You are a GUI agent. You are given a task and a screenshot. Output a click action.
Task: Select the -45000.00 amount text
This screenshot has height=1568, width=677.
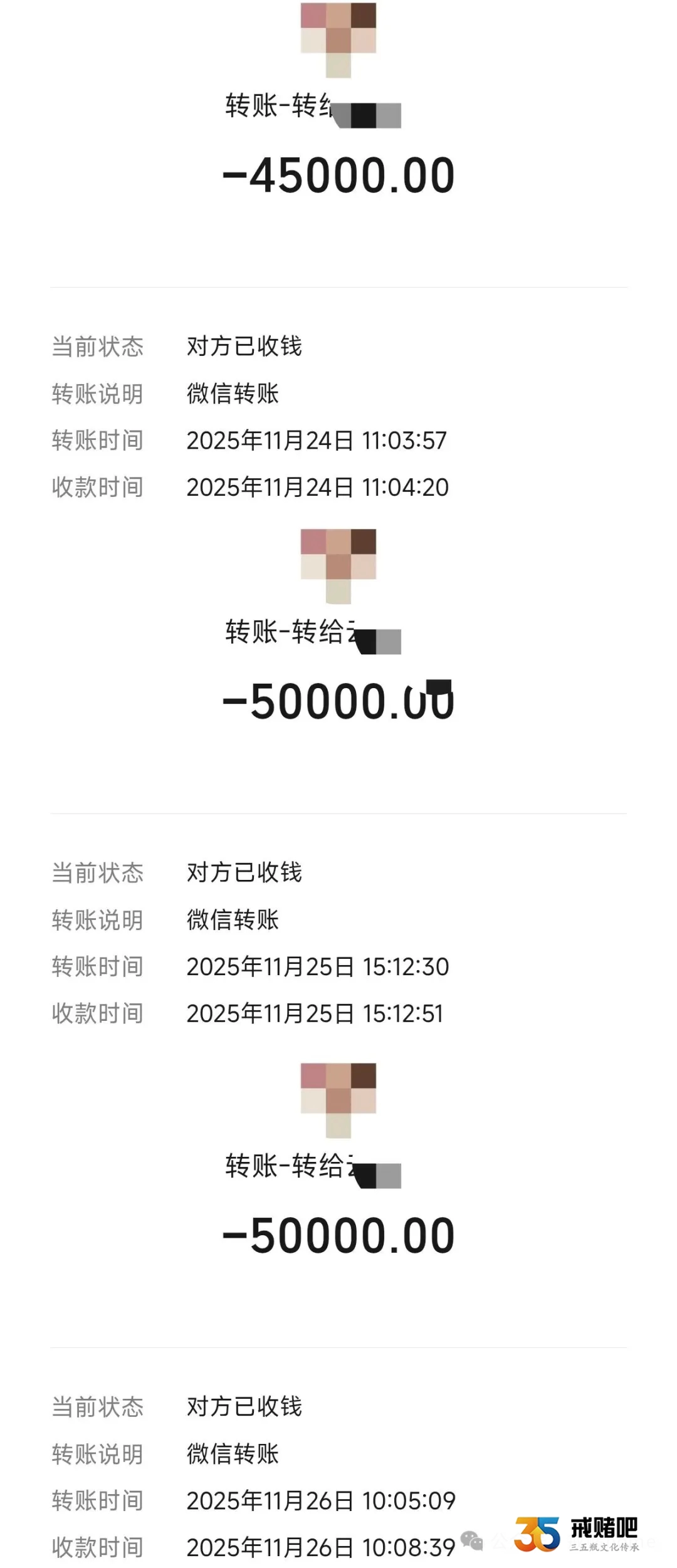coord(338,176)
